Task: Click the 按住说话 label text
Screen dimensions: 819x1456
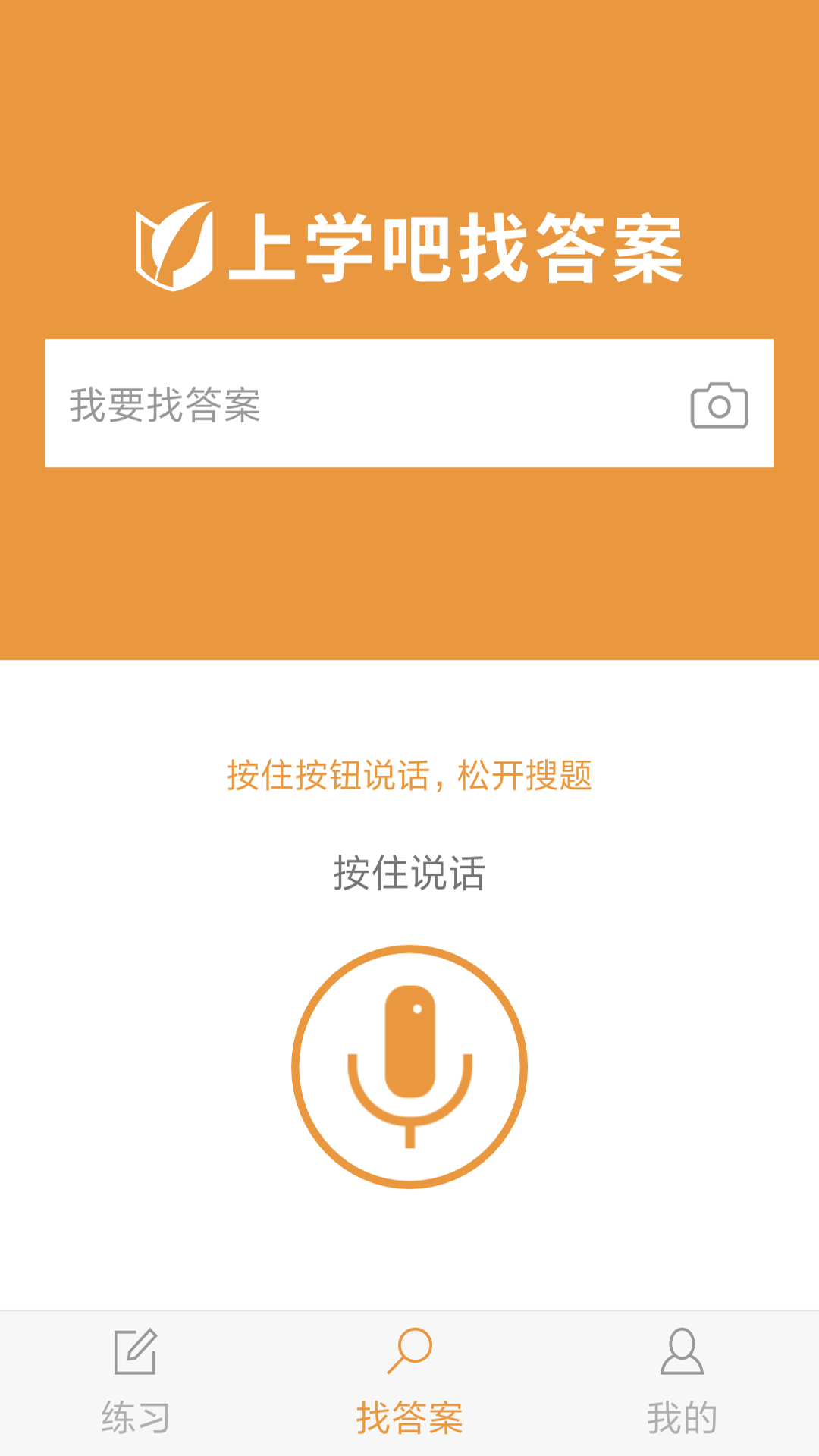Action: [409, 874]
